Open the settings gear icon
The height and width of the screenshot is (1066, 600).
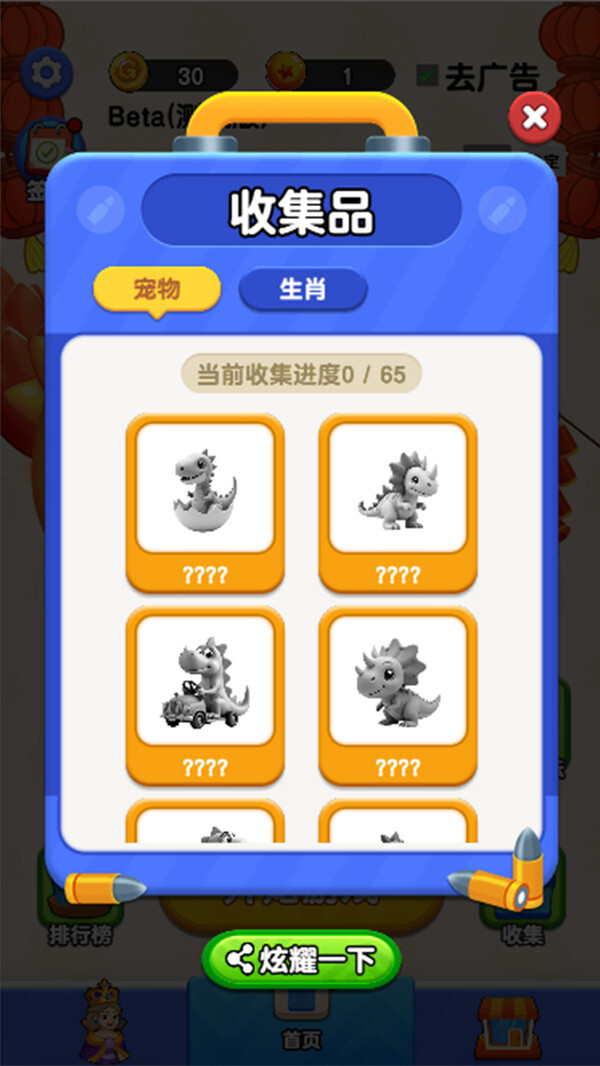point(43,72)
